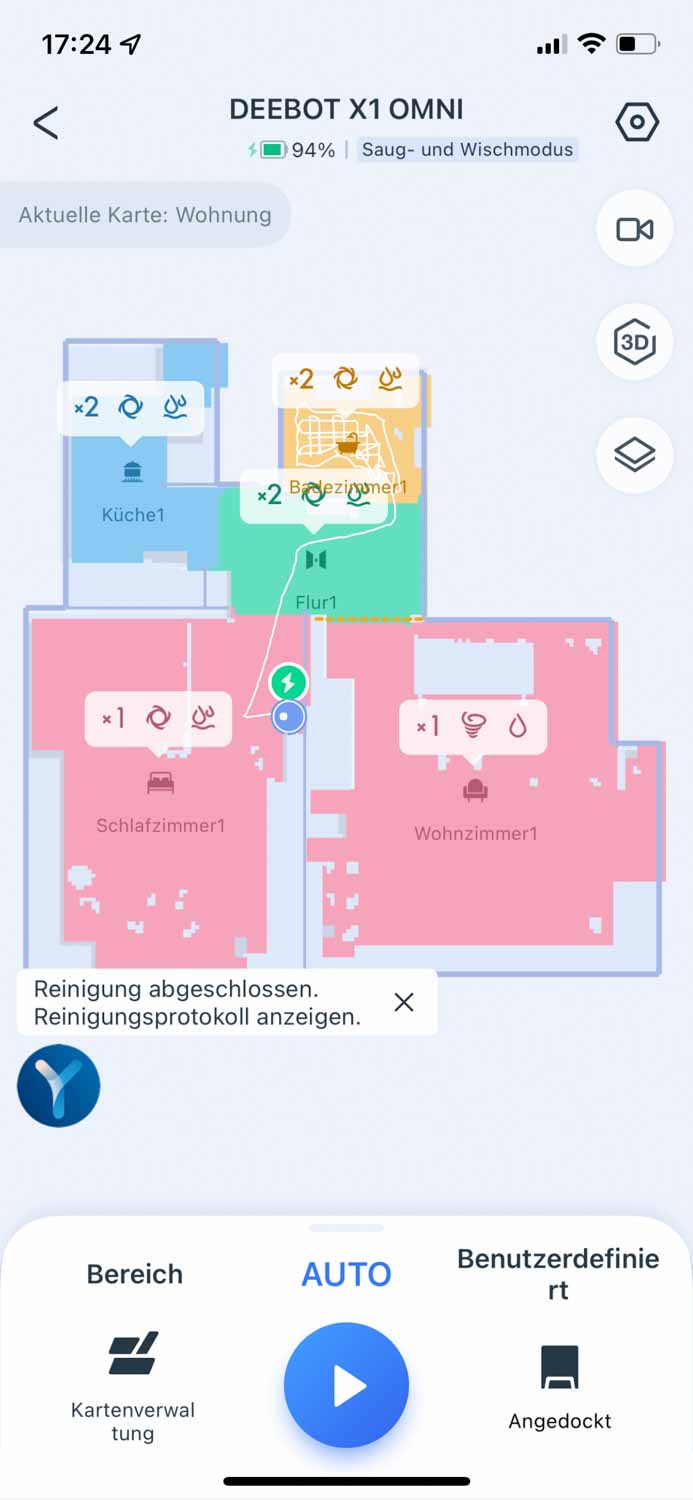Image resolution: width=693 pixels, height=1500 pixels.
Task: Open the map layers options
Action: point(635,456)
